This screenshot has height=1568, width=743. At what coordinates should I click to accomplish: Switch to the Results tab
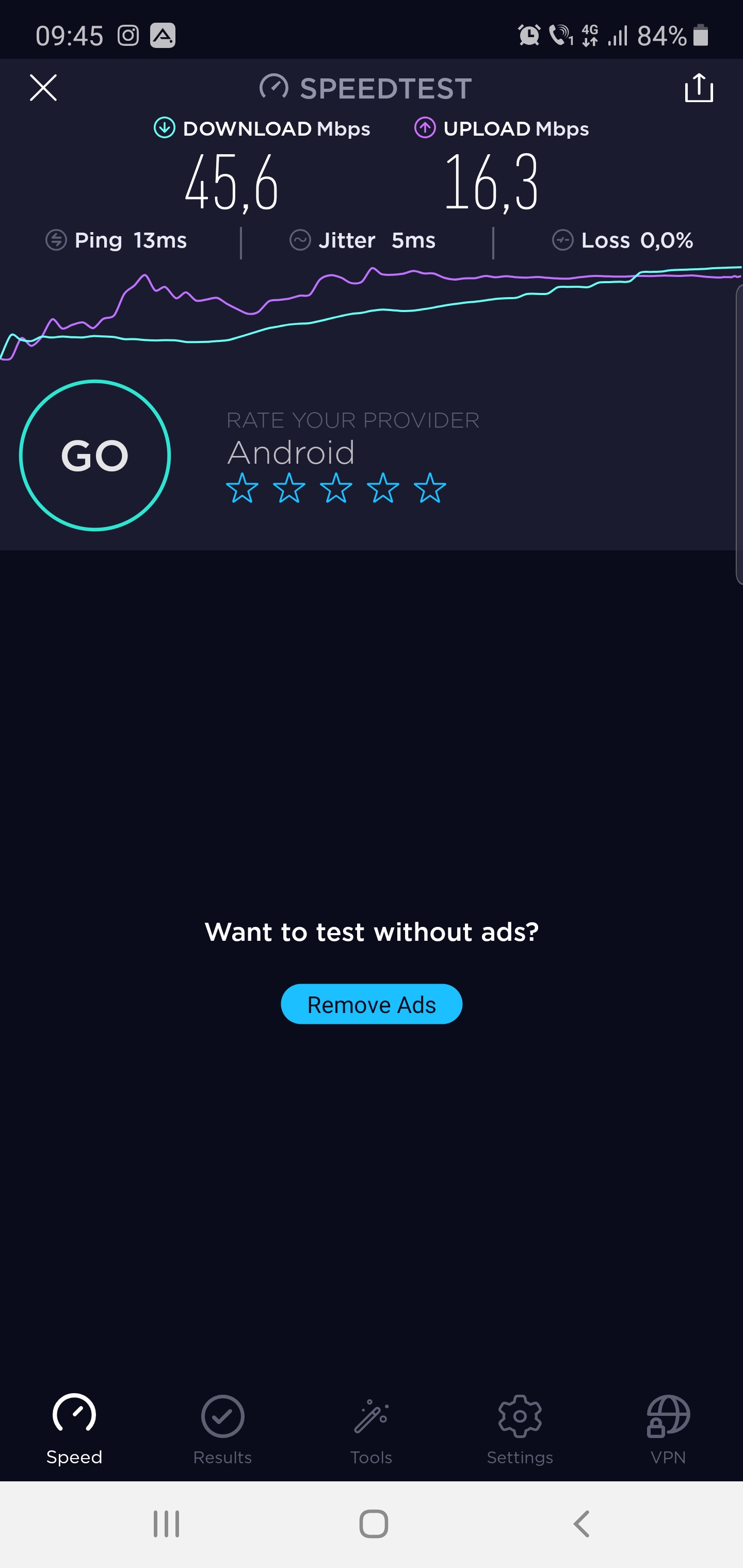[x=222, y=1429]
